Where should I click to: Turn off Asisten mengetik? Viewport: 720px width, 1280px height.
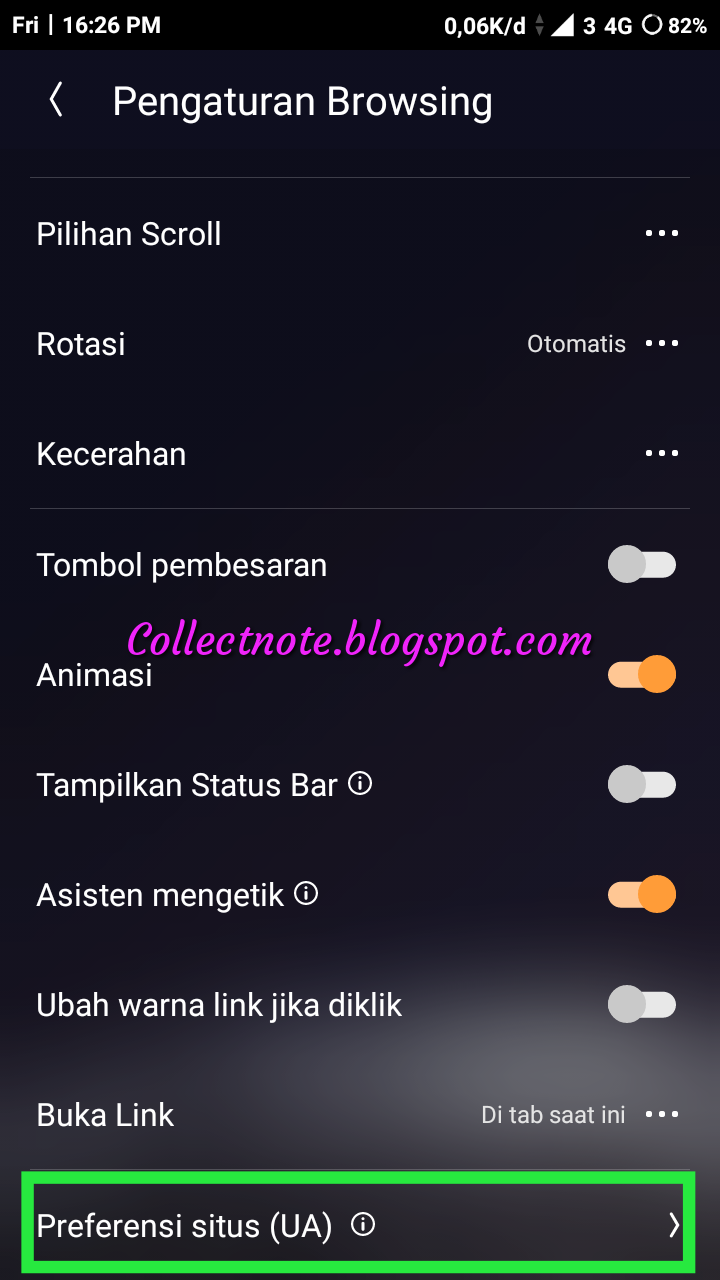(x=642, y=894)
